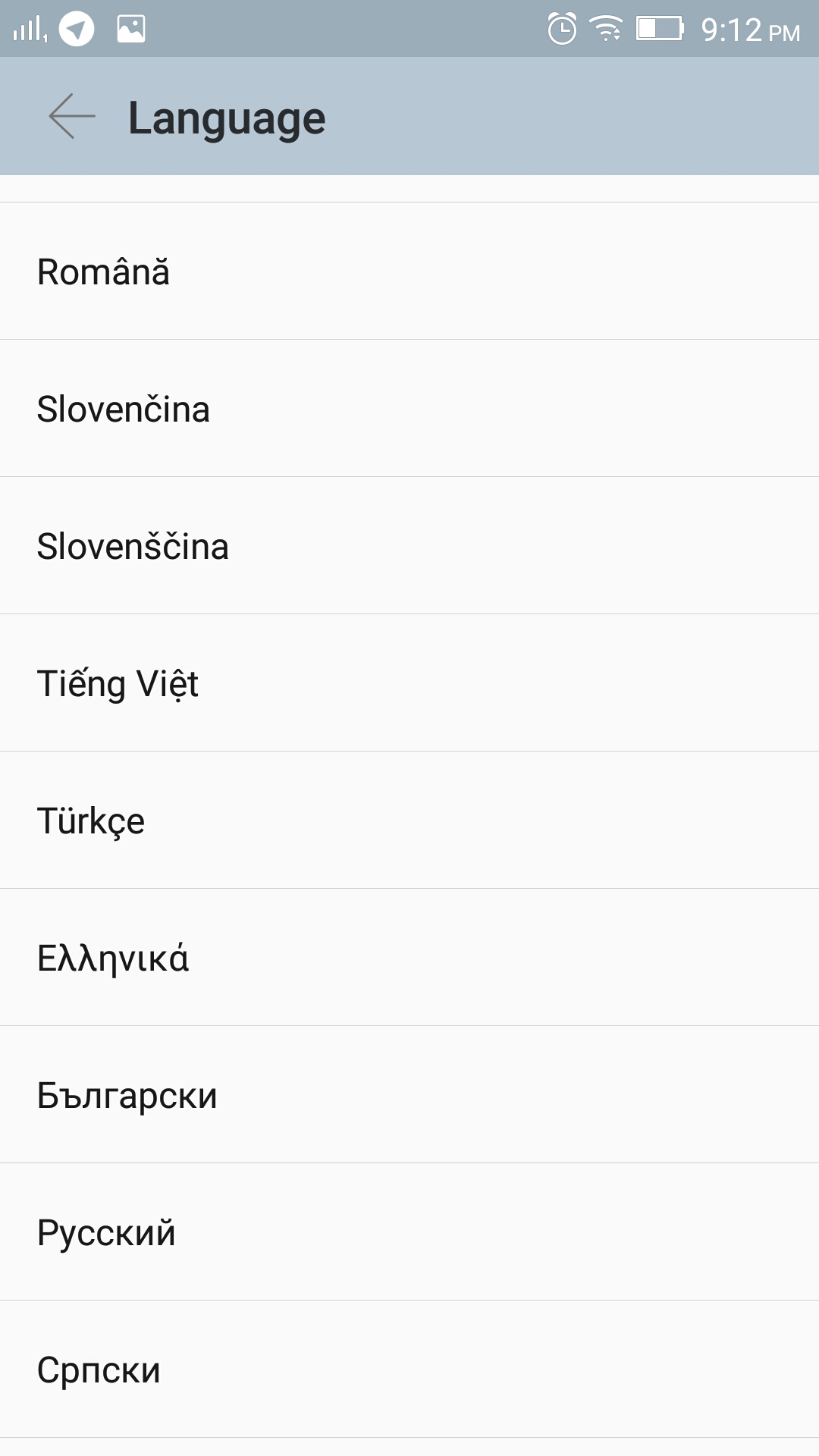This screenshot has height=1456, width=819.
Task: Set the language to Türkçe
Action: tap(91, 821)
